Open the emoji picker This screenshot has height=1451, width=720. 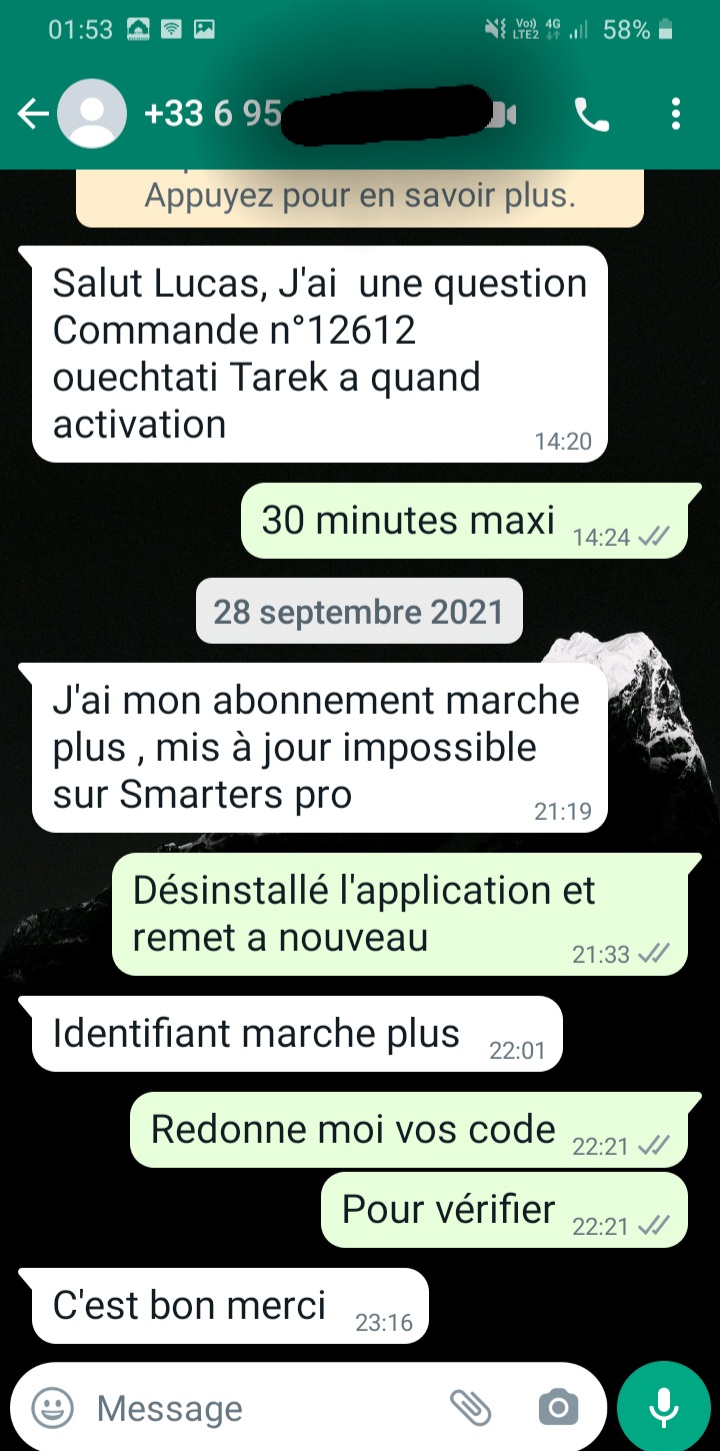pyautogui.click(x=53, y=1408)
